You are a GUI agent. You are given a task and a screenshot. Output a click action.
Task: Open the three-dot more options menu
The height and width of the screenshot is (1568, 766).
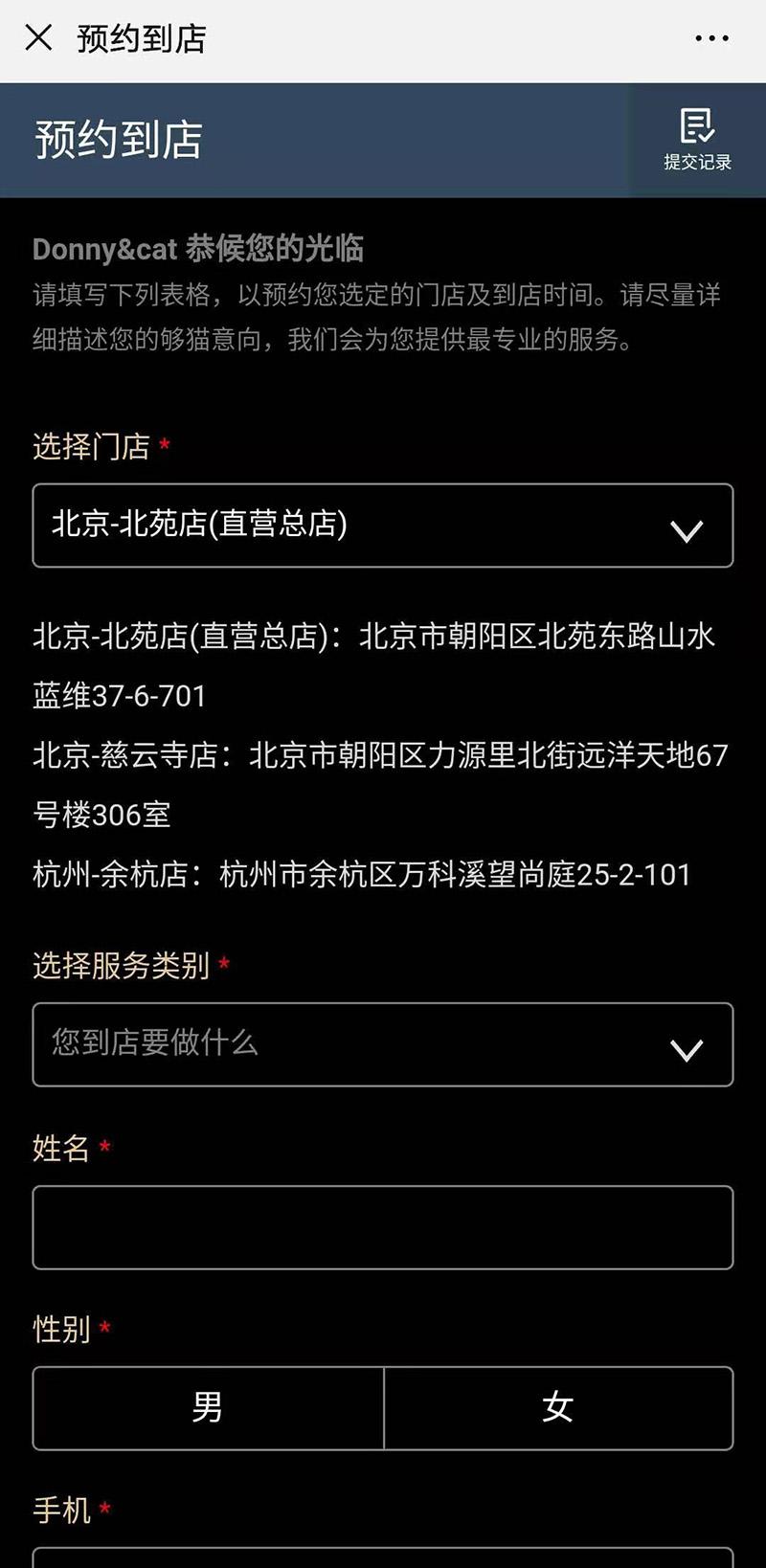point(711,37)
